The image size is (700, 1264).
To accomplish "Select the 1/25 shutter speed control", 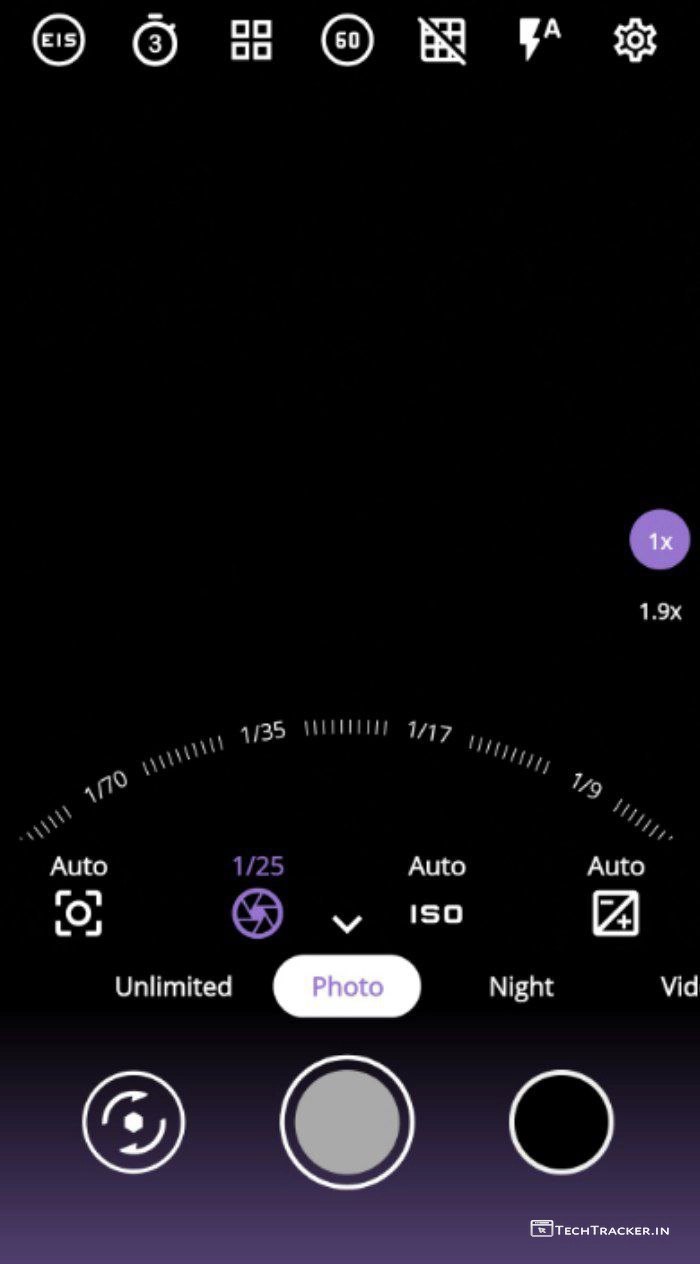I will pos(258,896).
